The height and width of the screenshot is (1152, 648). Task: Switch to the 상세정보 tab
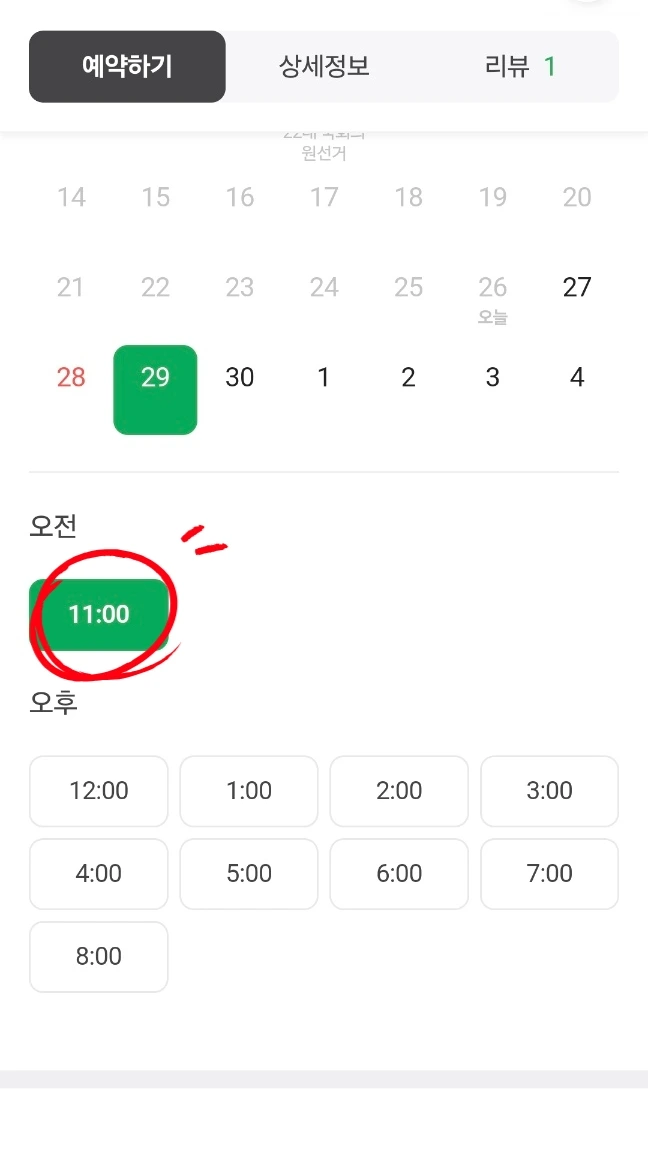click(x=324, y=67)
